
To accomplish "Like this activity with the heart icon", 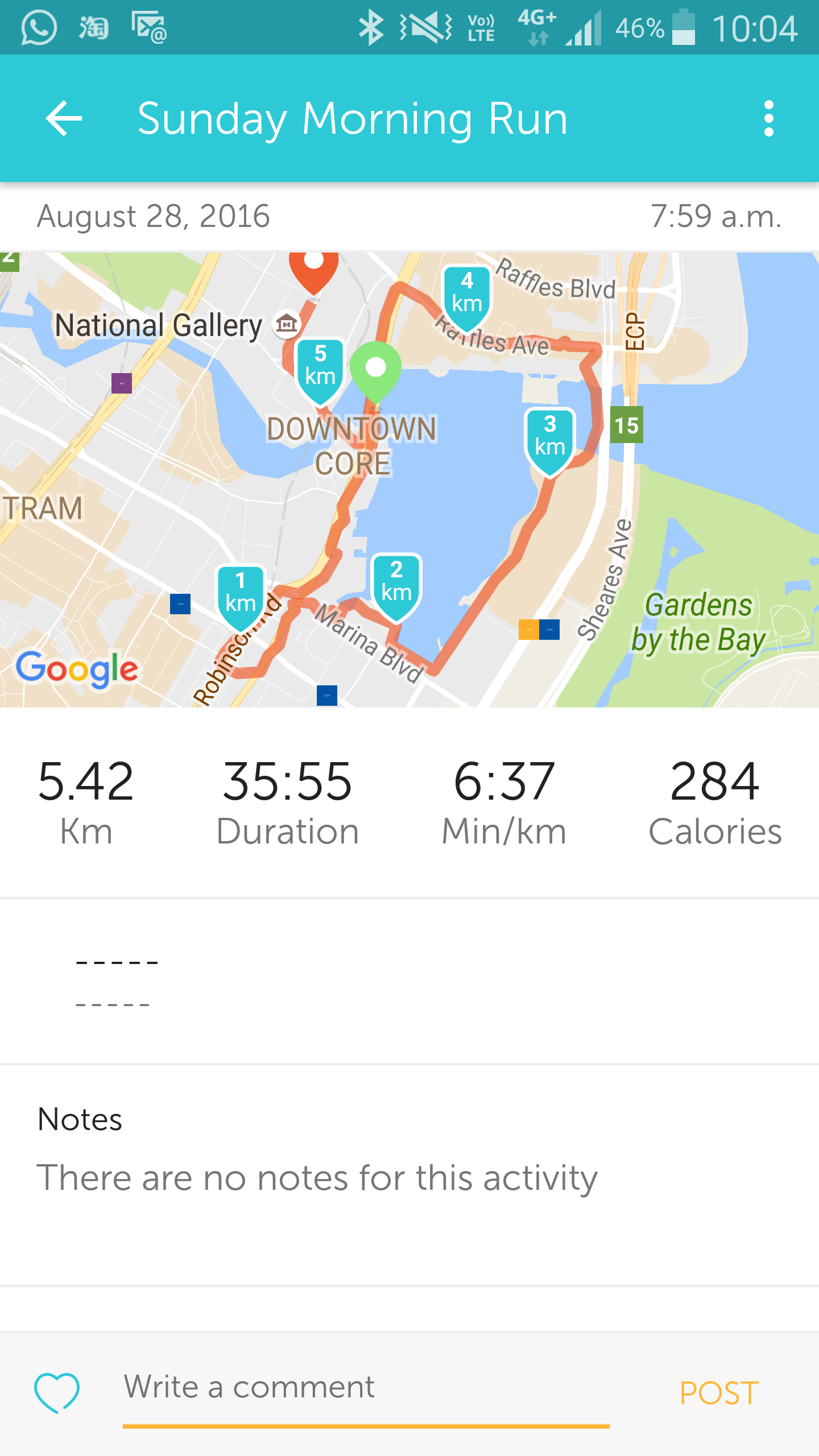I will point(57,1392).
